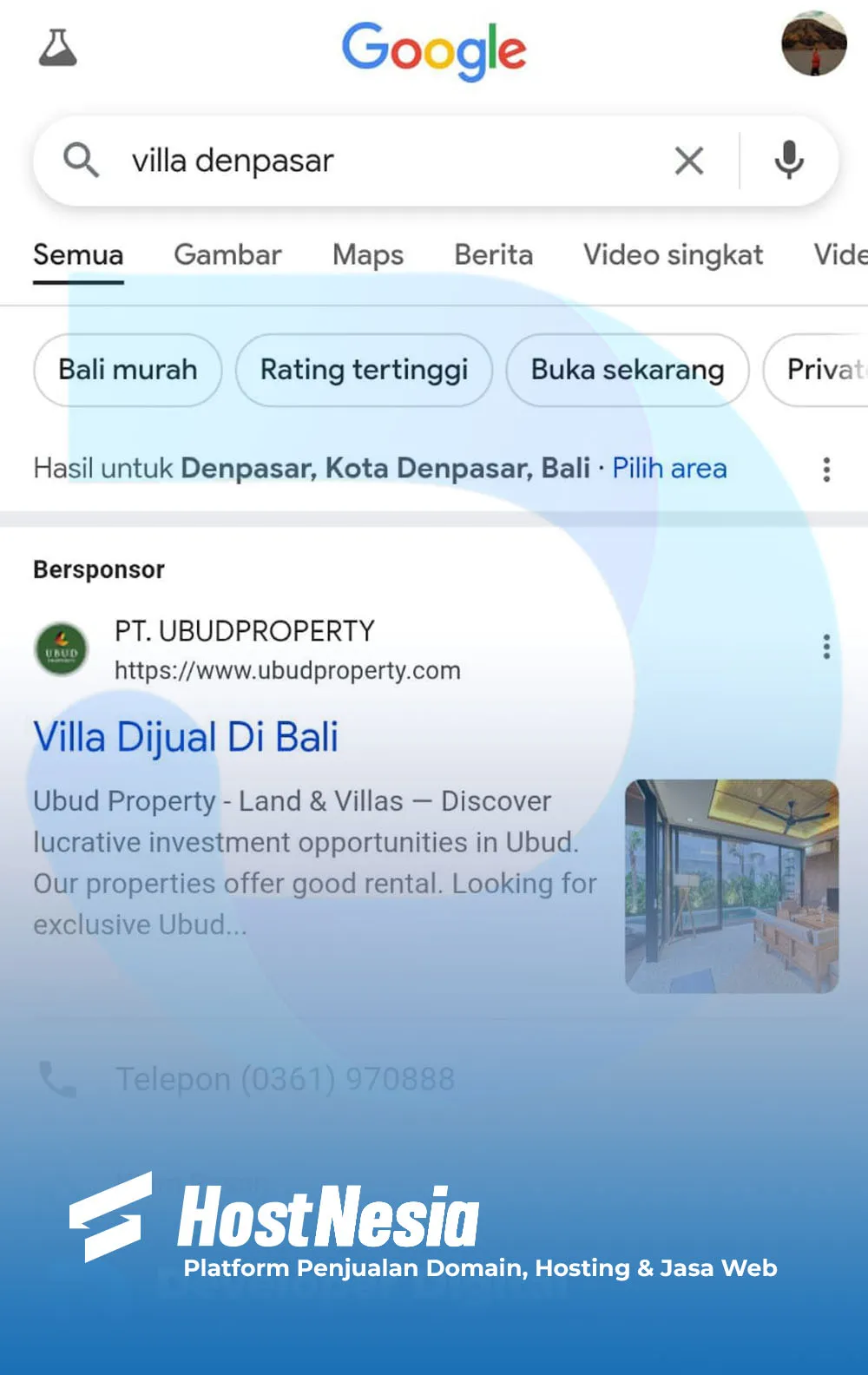Open the Villa Dijual Di Bali result
The width and height of the screenshot is (868, 1375).
point(185,737)
